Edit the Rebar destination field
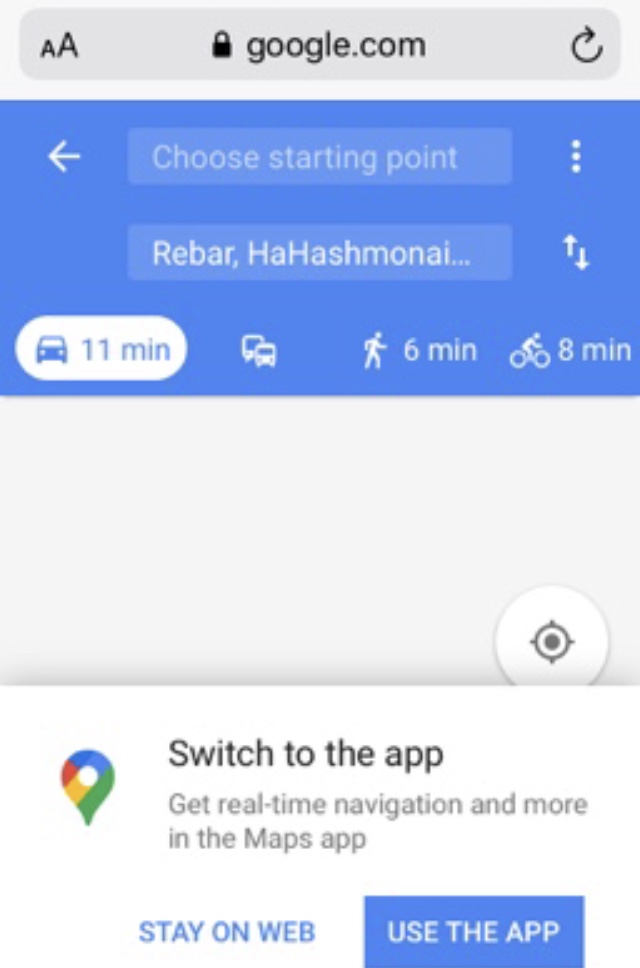Image resolution: width=640 pixels, height=968 pixels. (319, 252)
